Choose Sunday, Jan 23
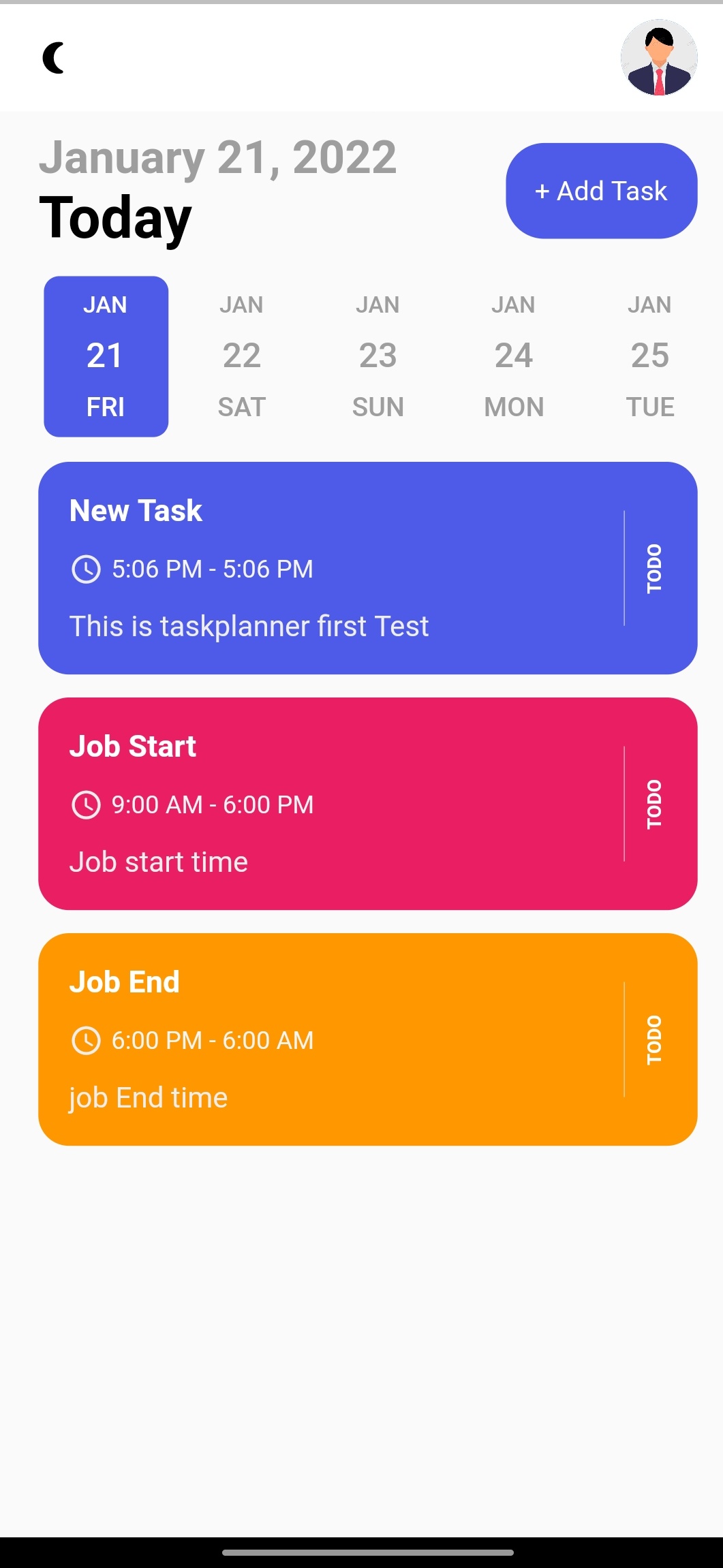The image size is (723, 1568). coord(378,356)
